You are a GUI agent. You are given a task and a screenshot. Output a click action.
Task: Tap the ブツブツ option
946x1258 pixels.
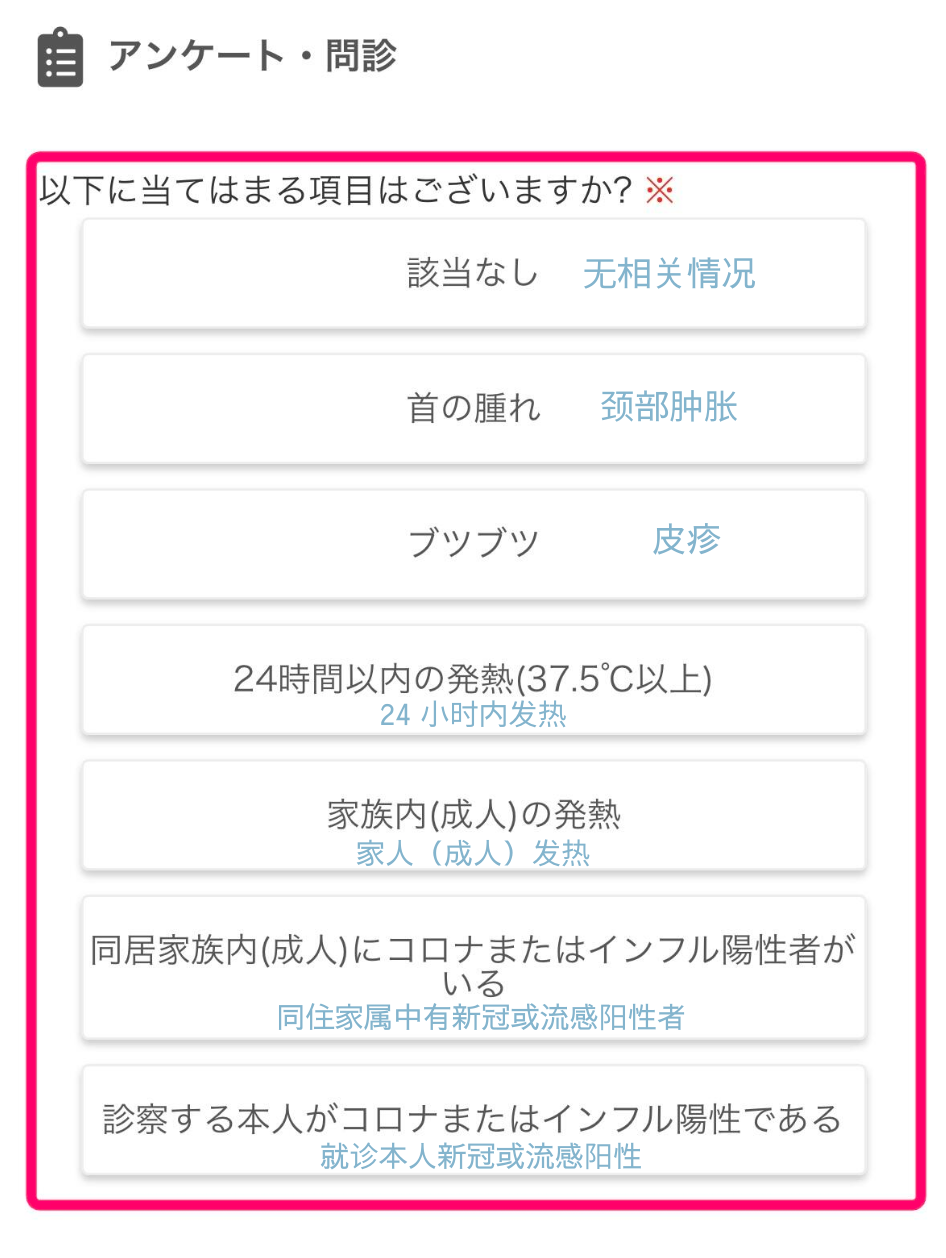click(x=473, y=543)
